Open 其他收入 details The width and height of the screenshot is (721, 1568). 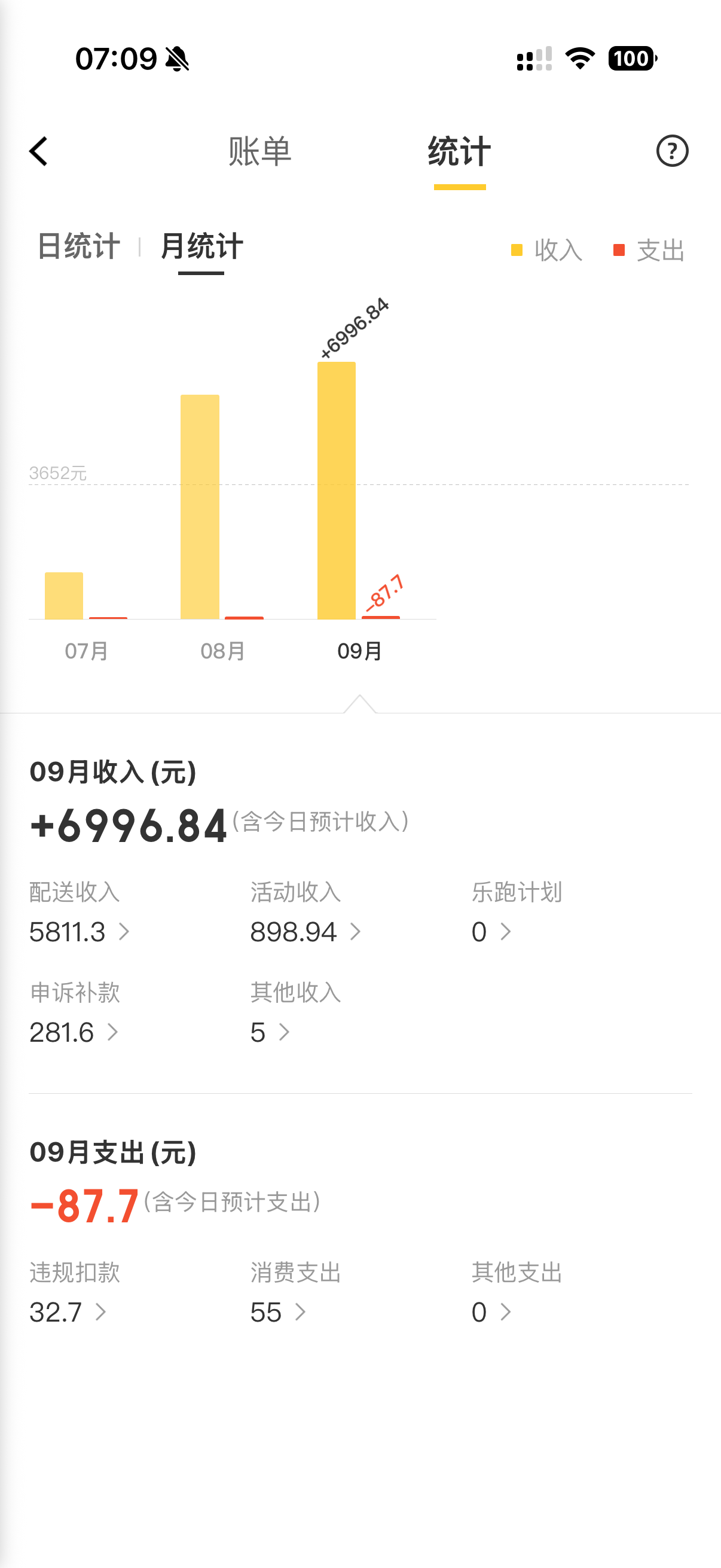pos(270,1032)
